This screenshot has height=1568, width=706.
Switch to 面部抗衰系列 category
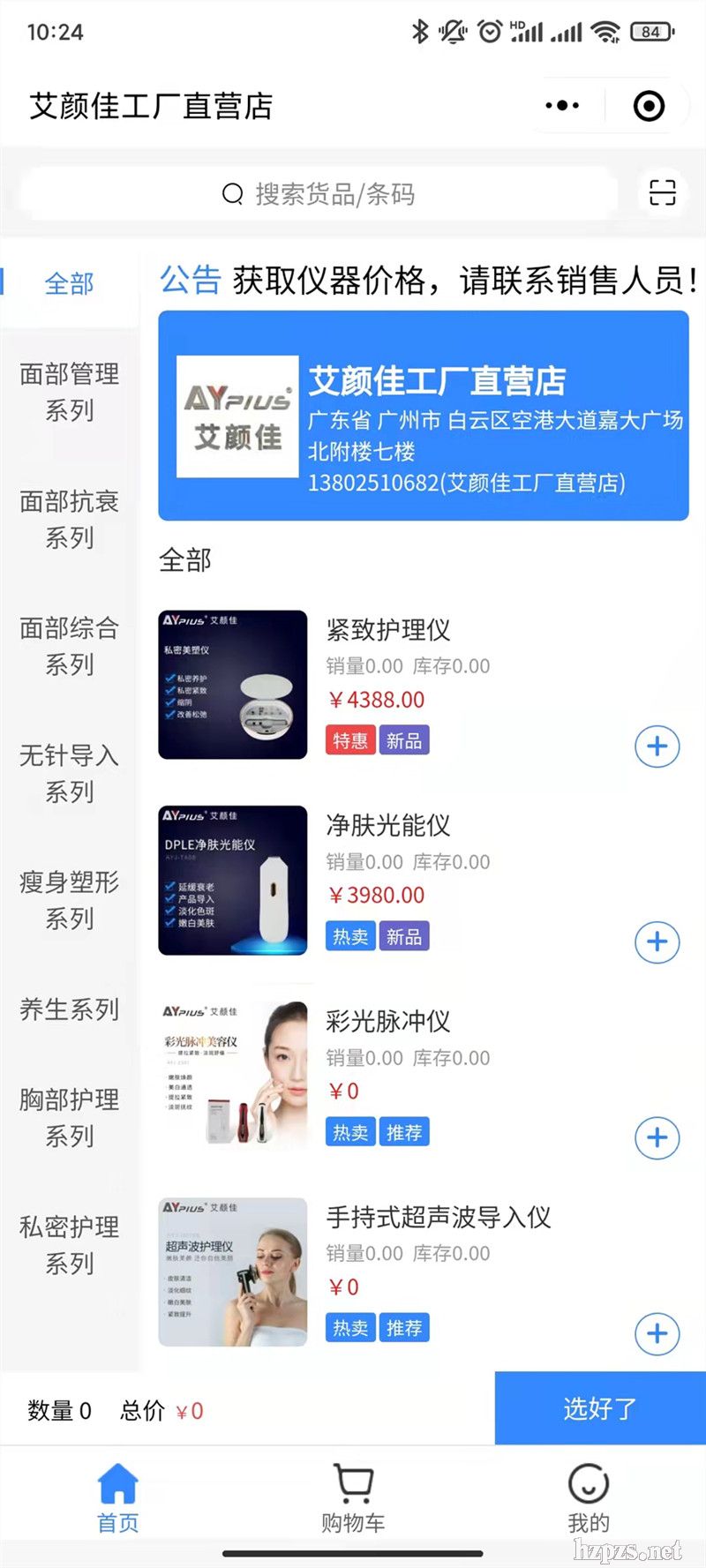click(69, 519)
